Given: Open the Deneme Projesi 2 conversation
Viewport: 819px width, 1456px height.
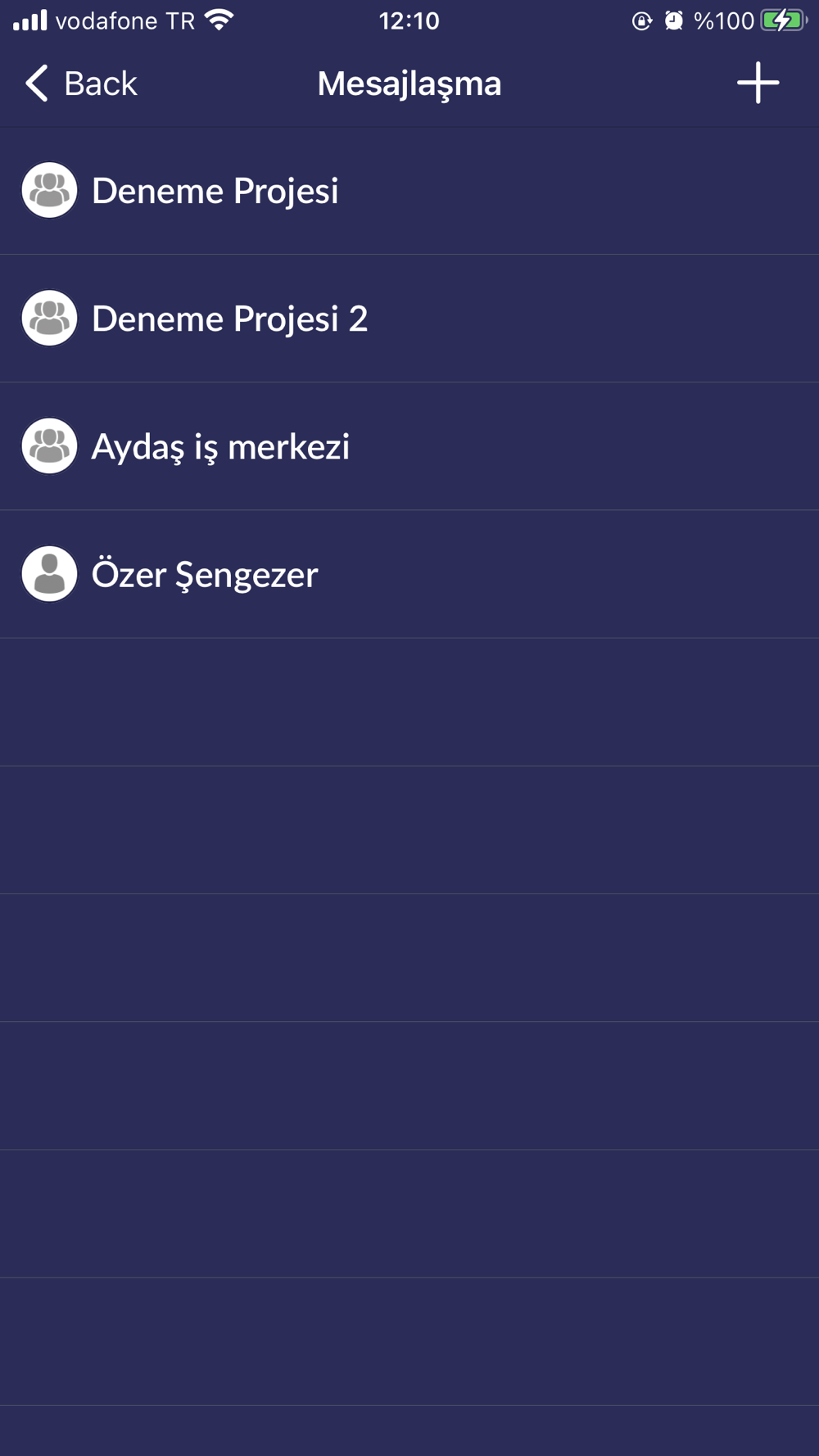Looking at the screenshot, I should point(409,319).
